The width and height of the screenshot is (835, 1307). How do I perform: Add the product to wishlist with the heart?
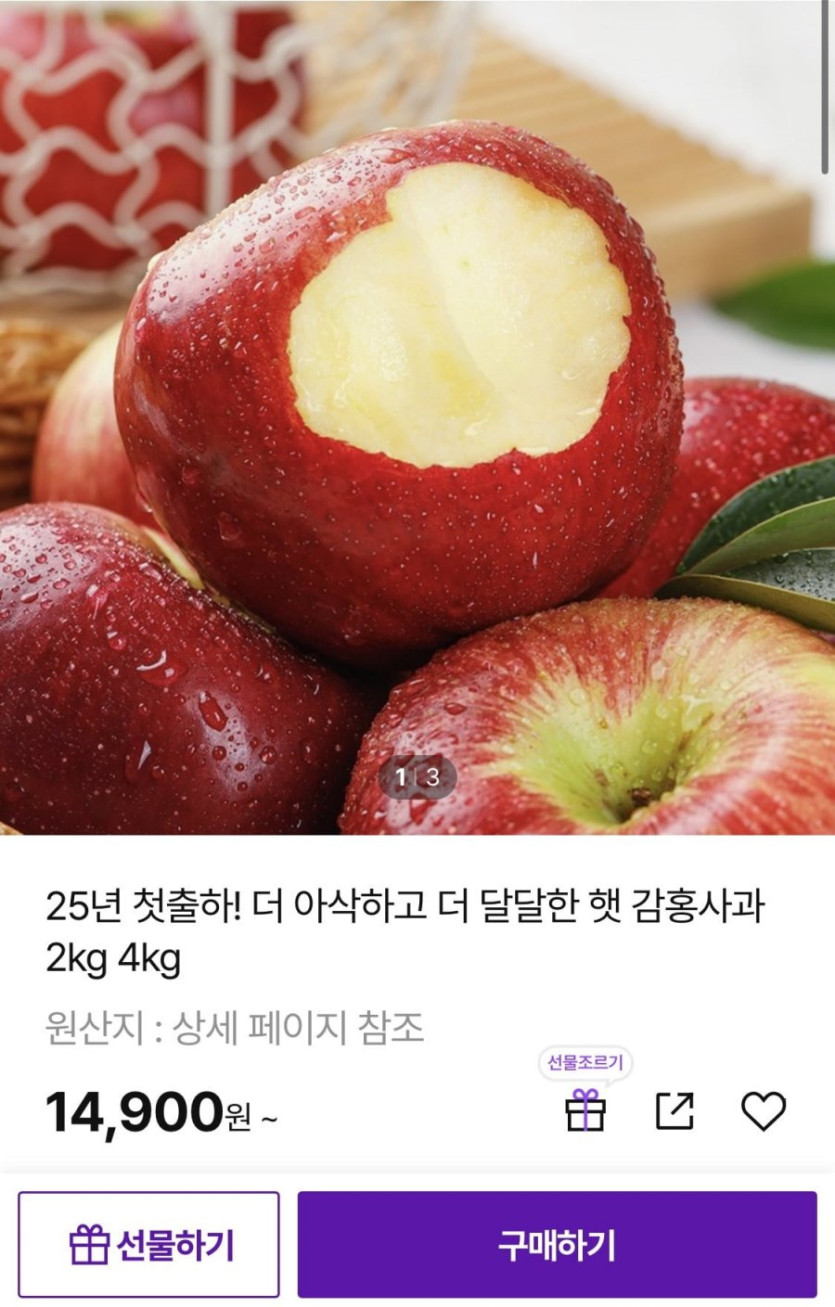tap(763, 1111)
